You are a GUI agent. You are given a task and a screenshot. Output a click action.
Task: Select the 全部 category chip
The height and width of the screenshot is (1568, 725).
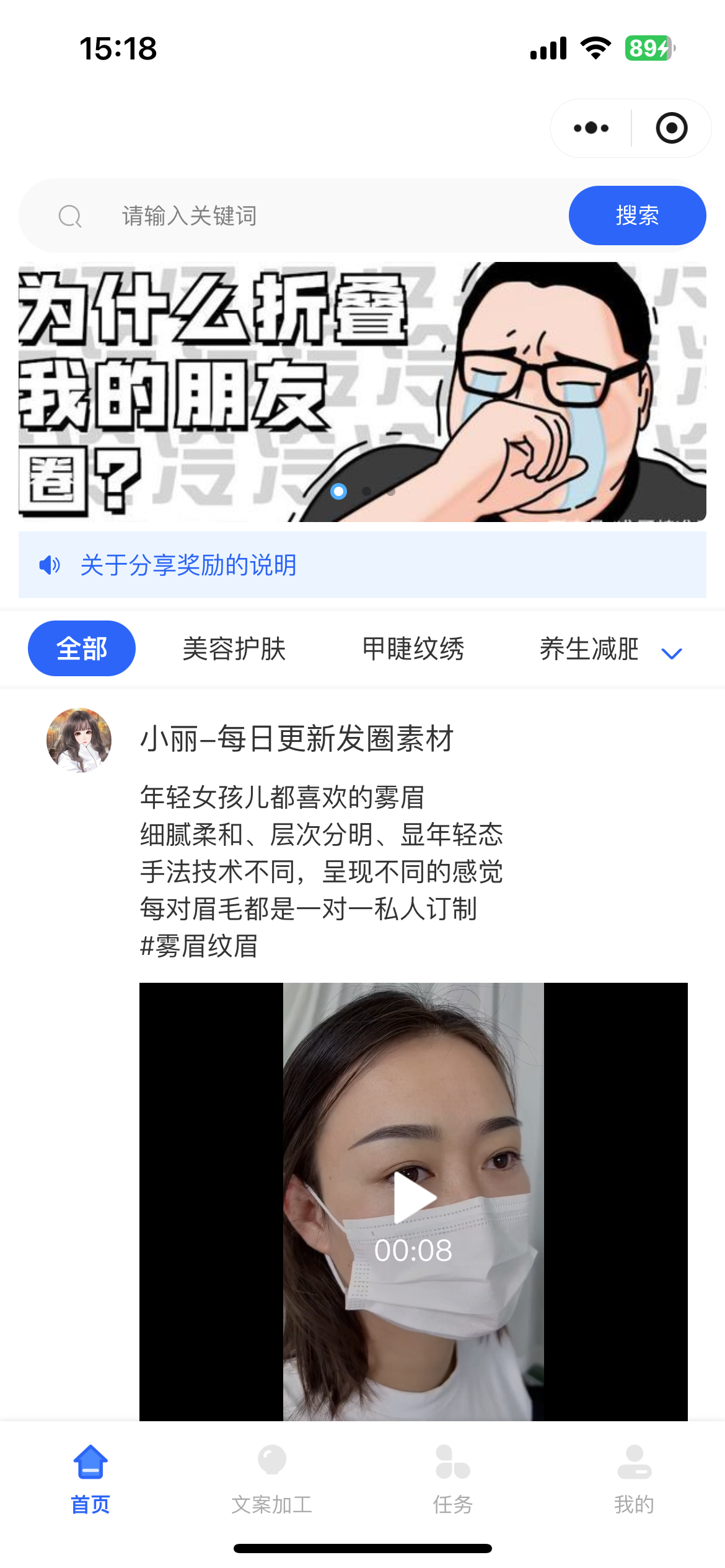82,648
